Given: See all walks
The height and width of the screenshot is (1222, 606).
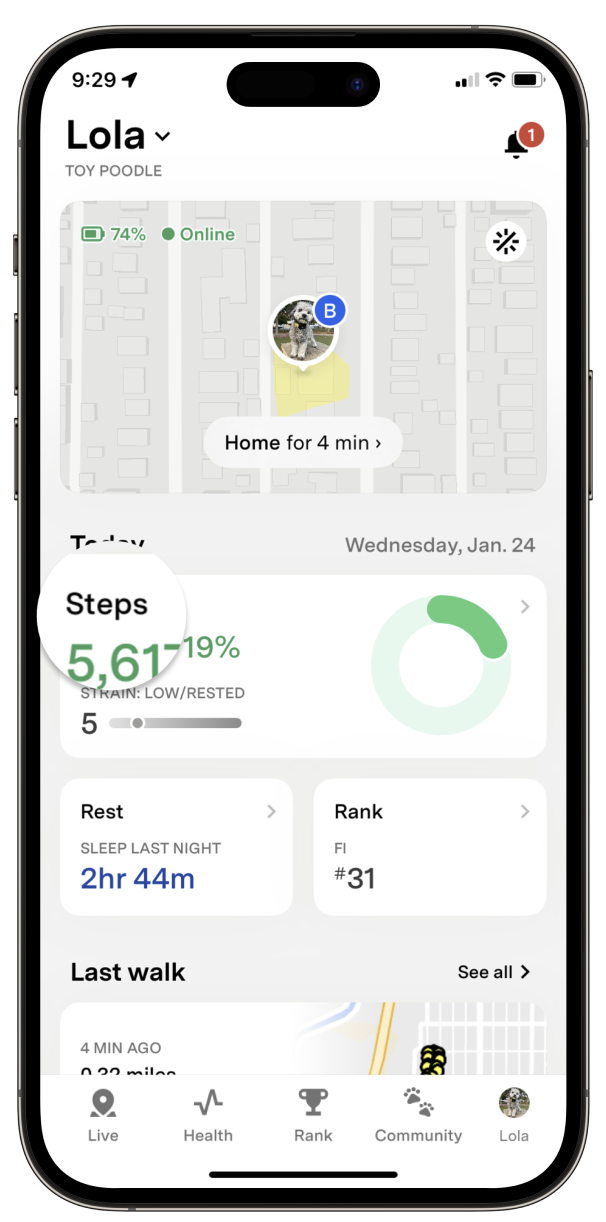Looking at the screenshot, I should point(494,972).
